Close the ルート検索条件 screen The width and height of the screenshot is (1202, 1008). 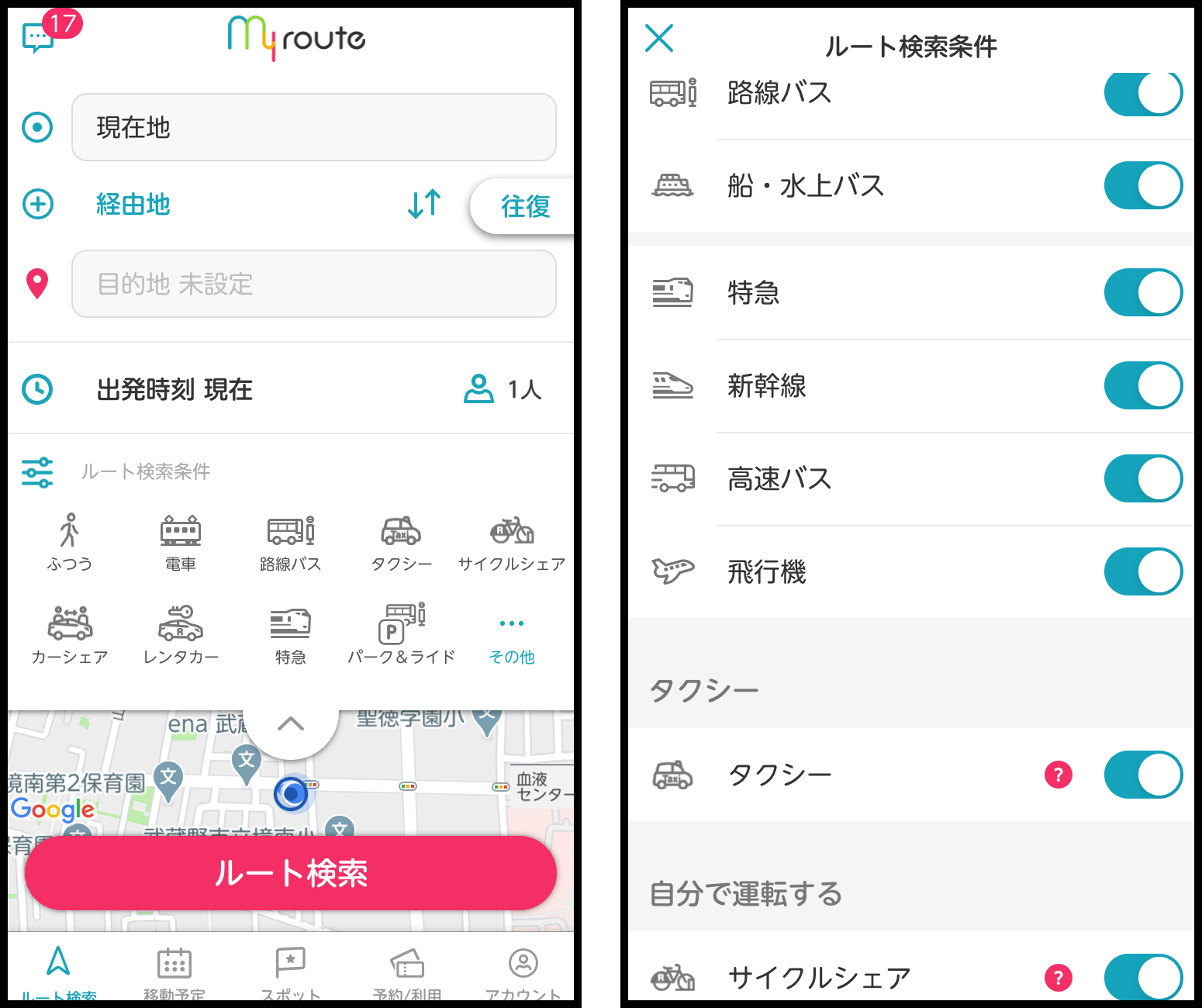tap(659, 37)
